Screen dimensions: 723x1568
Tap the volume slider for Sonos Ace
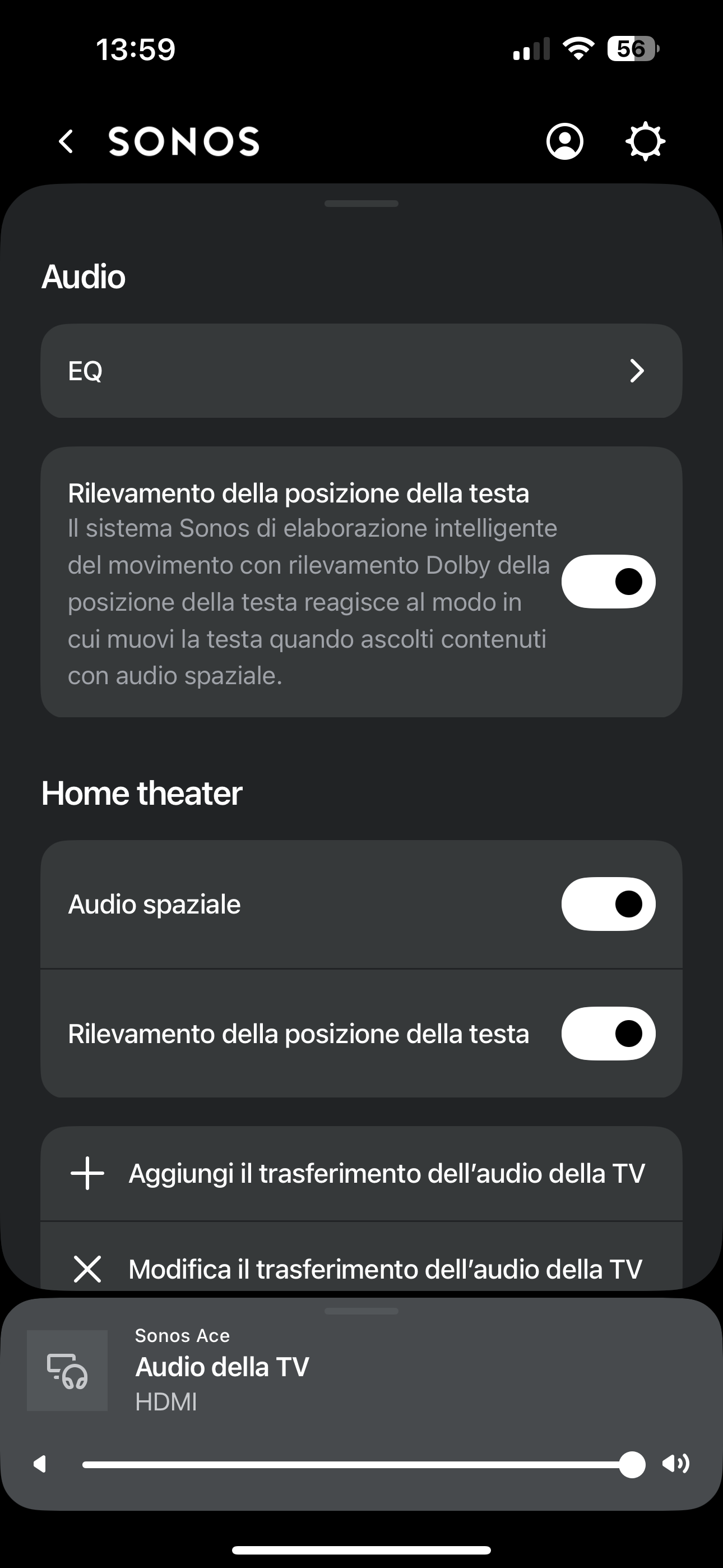[x=358, y=1464]
